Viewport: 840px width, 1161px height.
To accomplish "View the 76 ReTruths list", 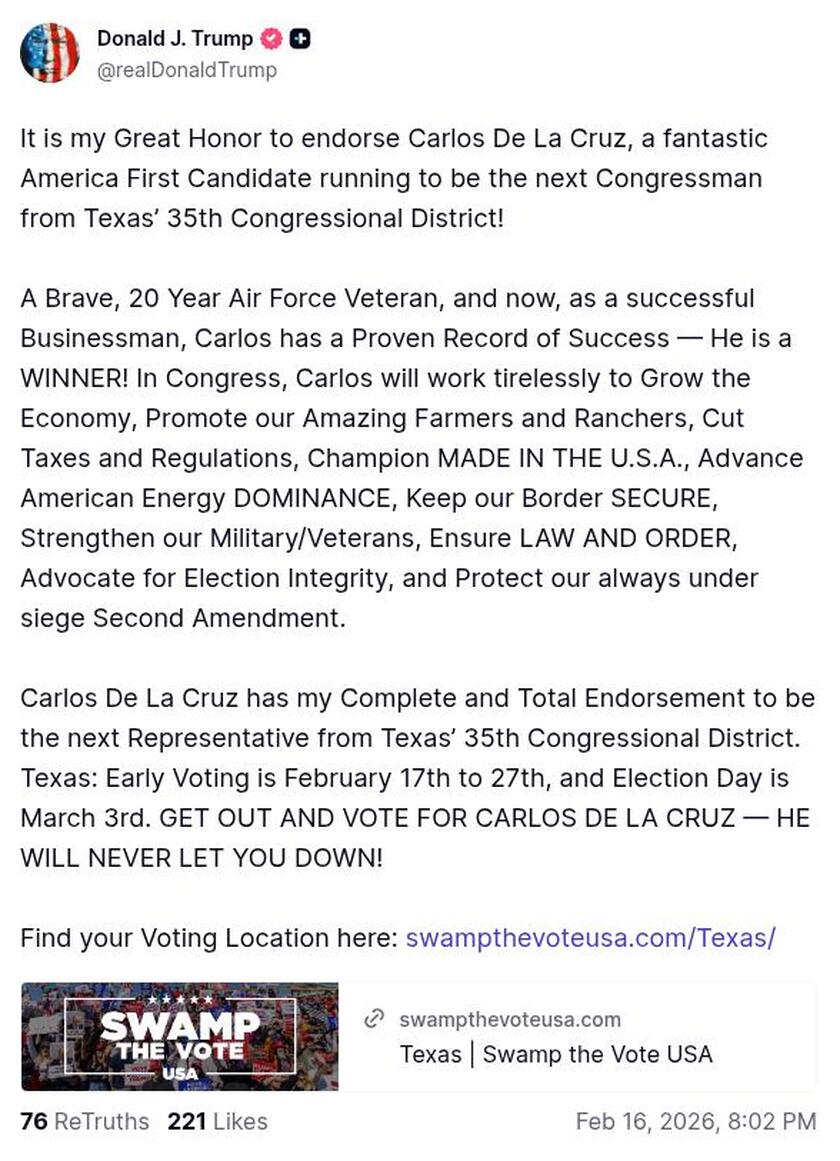I will click(84, 1121).
